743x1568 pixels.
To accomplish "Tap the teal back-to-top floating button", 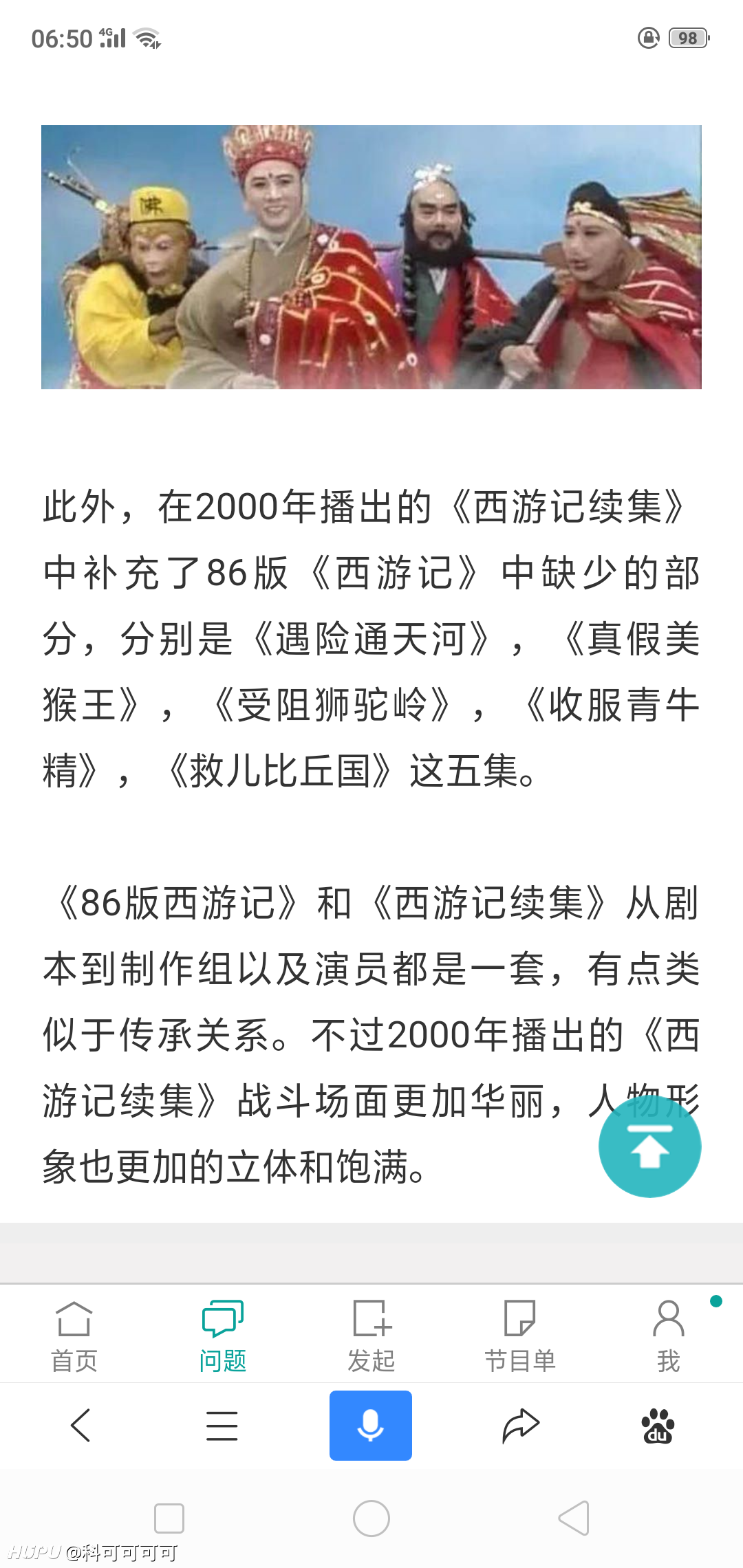I will point(649,1146).
